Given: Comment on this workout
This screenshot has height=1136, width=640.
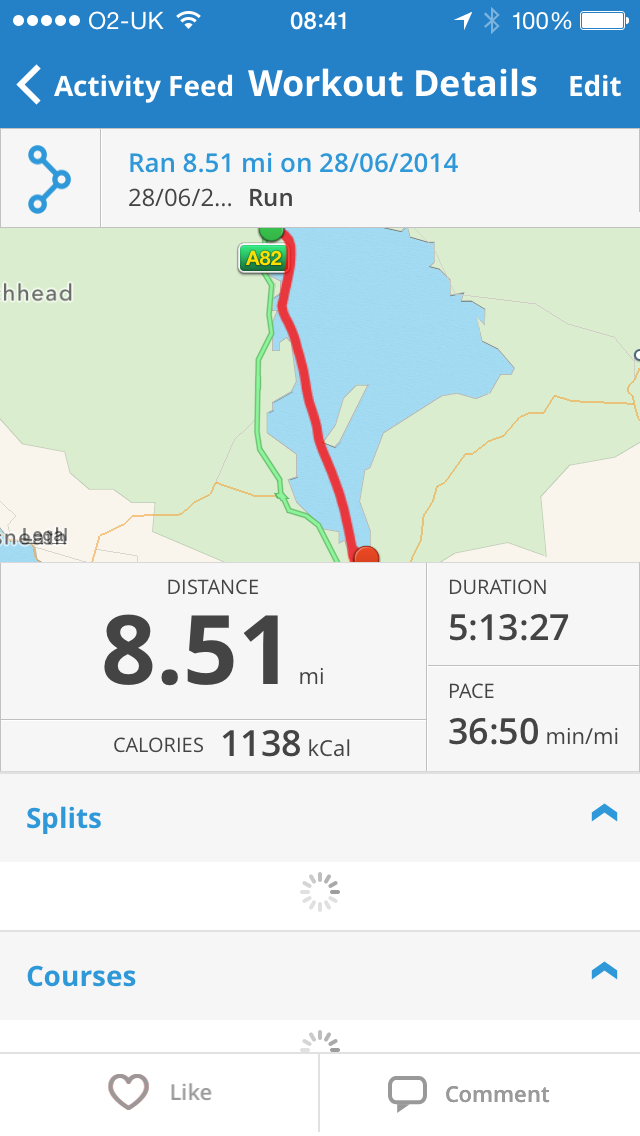Looking at the screenshot, I should (470, 1093).
